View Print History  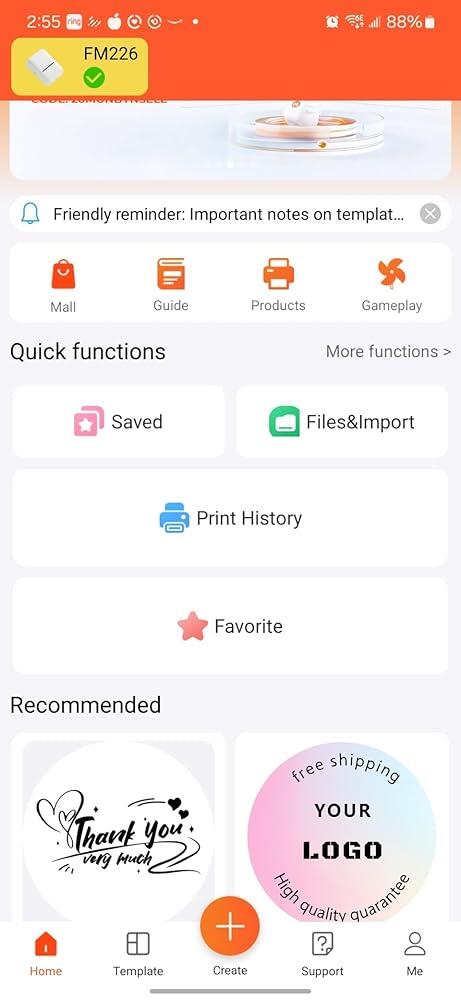click(230, 518)
